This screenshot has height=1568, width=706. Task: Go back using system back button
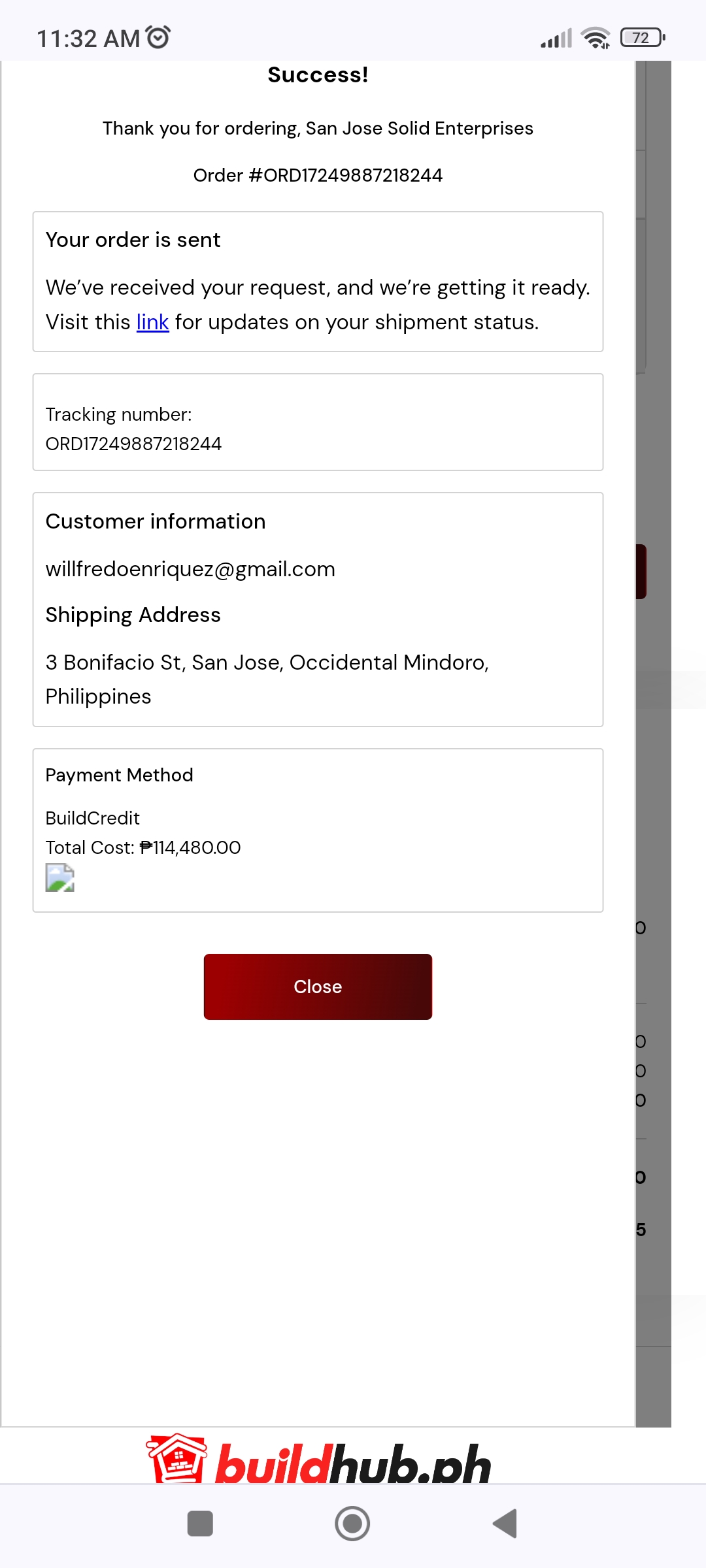tap(505, 1524)
